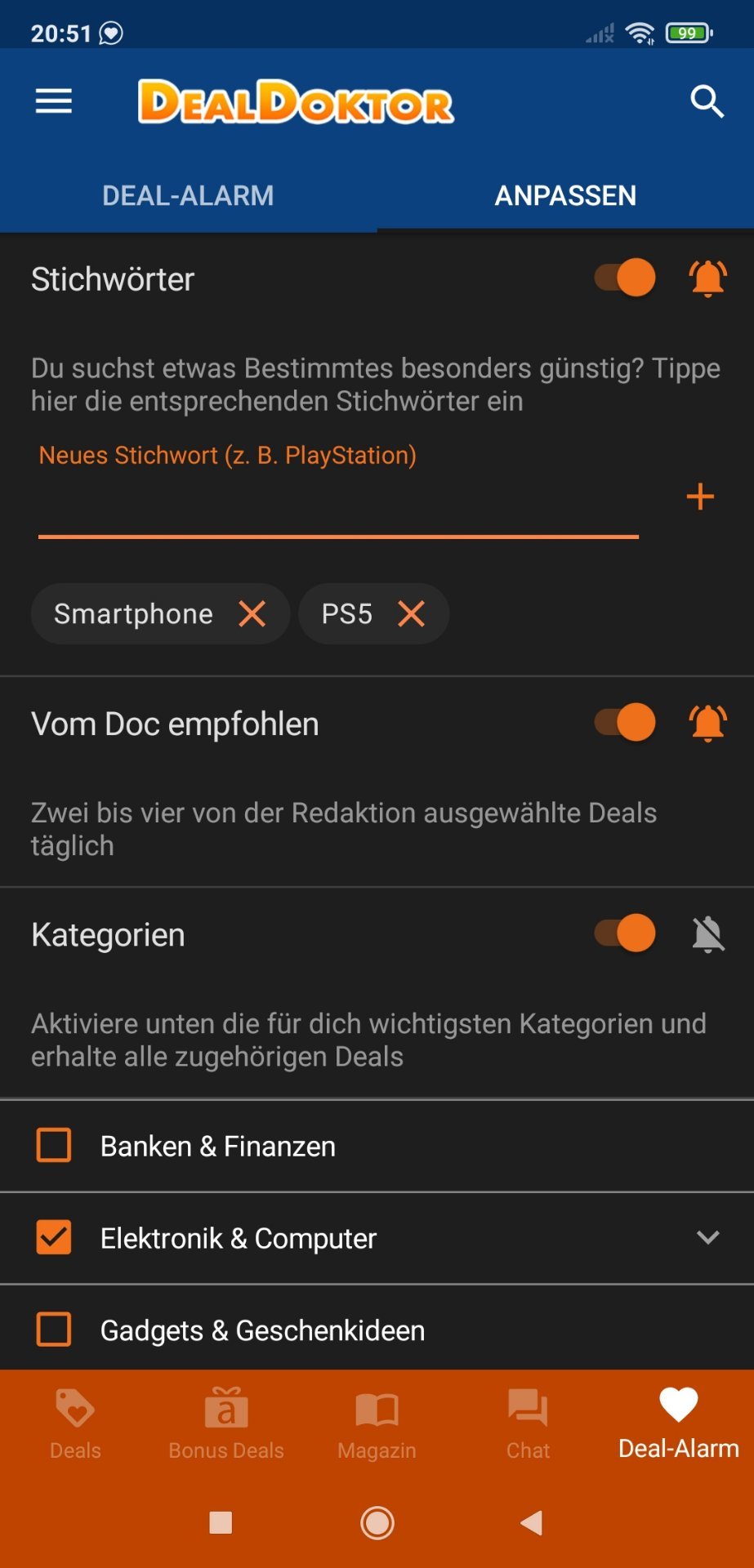Open the Magazin tab
This screenshot has height=1568, width=754.
click(377, 1424)
